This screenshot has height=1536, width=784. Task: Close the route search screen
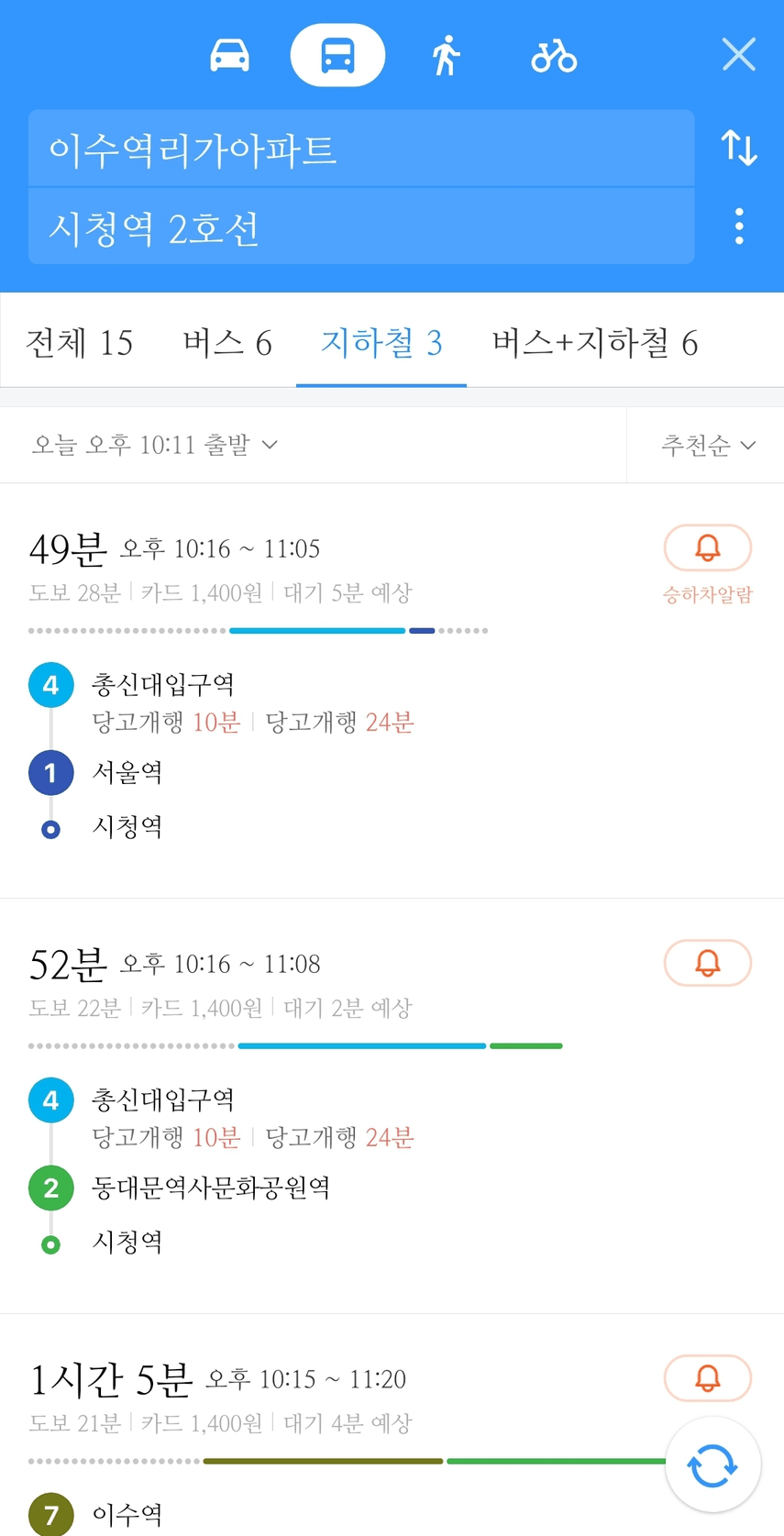click(x=739, y=55)
